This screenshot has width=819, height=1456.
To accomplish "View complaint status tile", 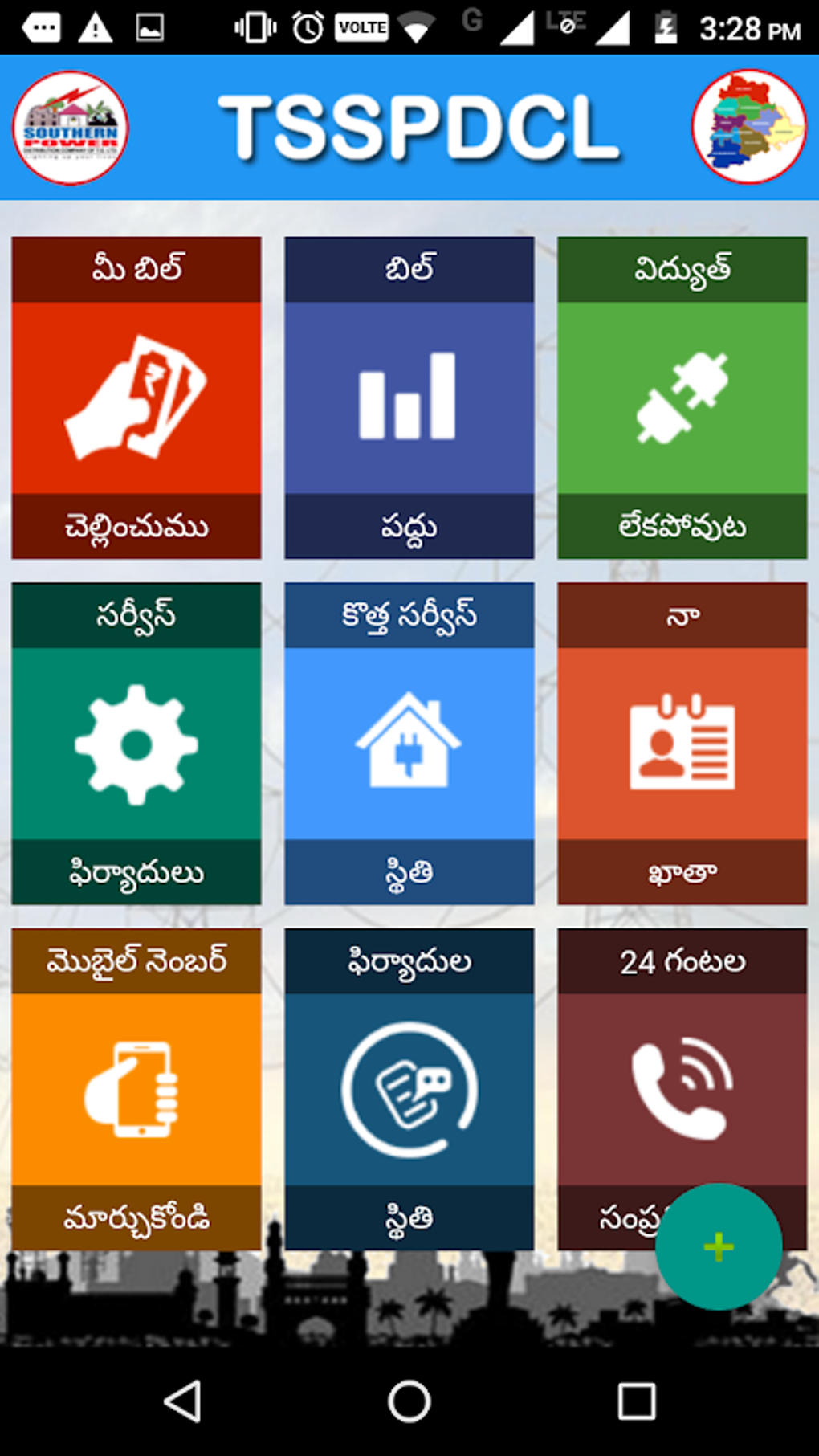I will click(409, 1089).
